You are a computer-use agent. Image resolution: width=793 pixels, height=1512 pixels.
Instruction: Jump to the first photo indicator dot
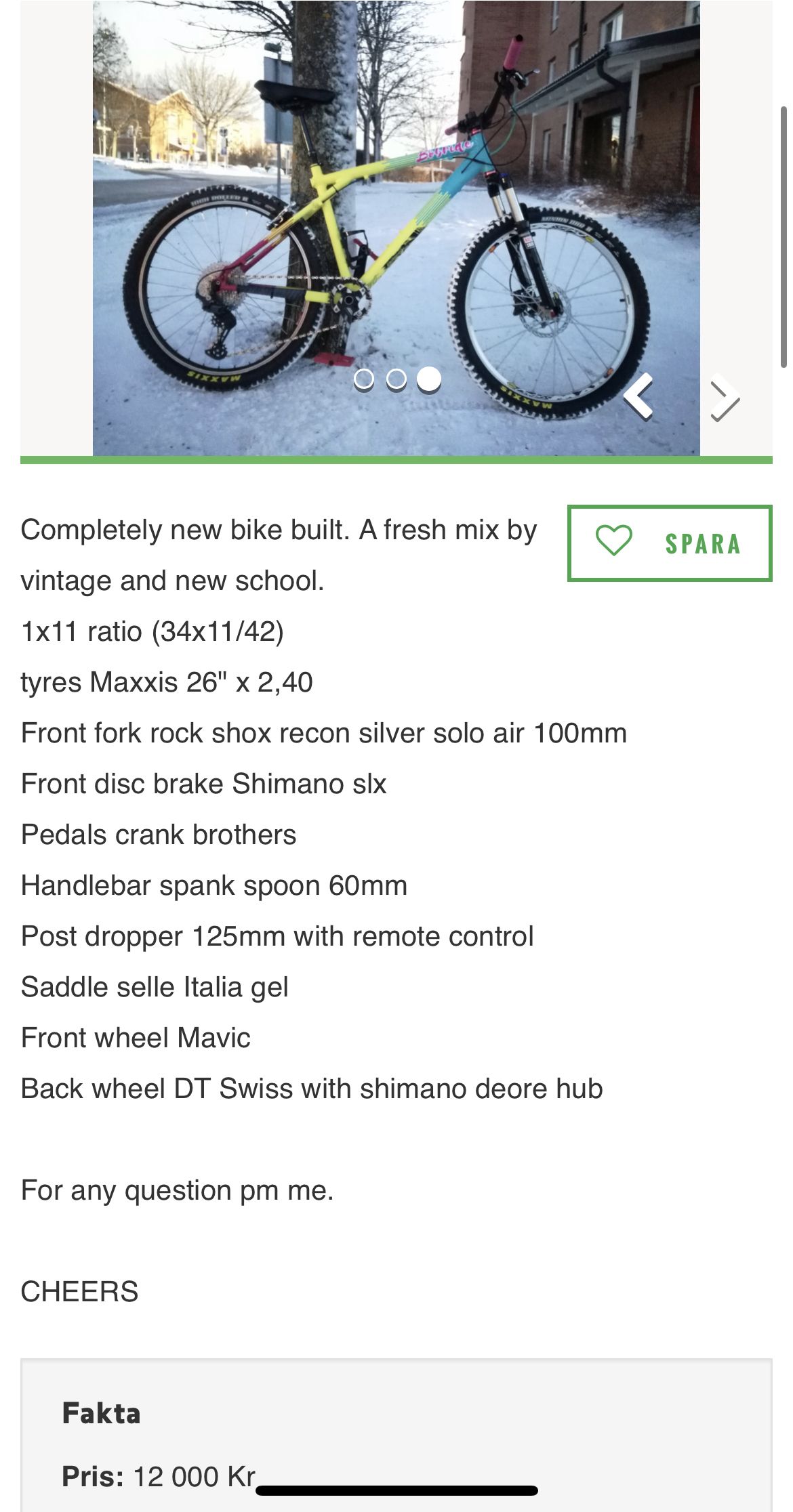[x=364, y=379]
